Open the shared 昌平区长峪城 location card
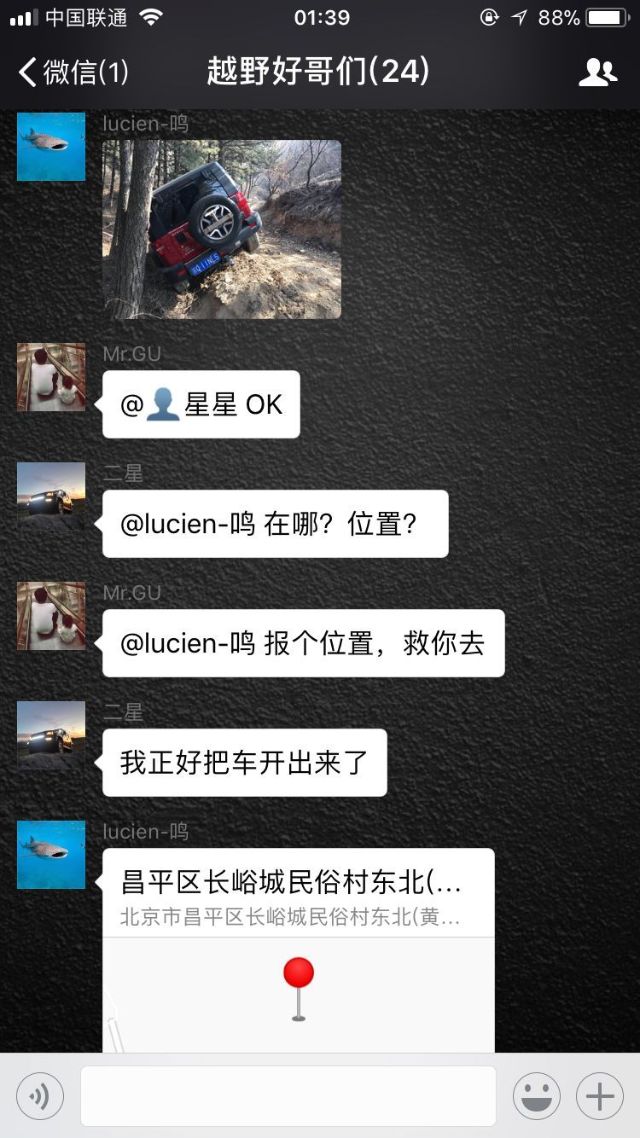The image size is (640, 1138). point(298,950)
